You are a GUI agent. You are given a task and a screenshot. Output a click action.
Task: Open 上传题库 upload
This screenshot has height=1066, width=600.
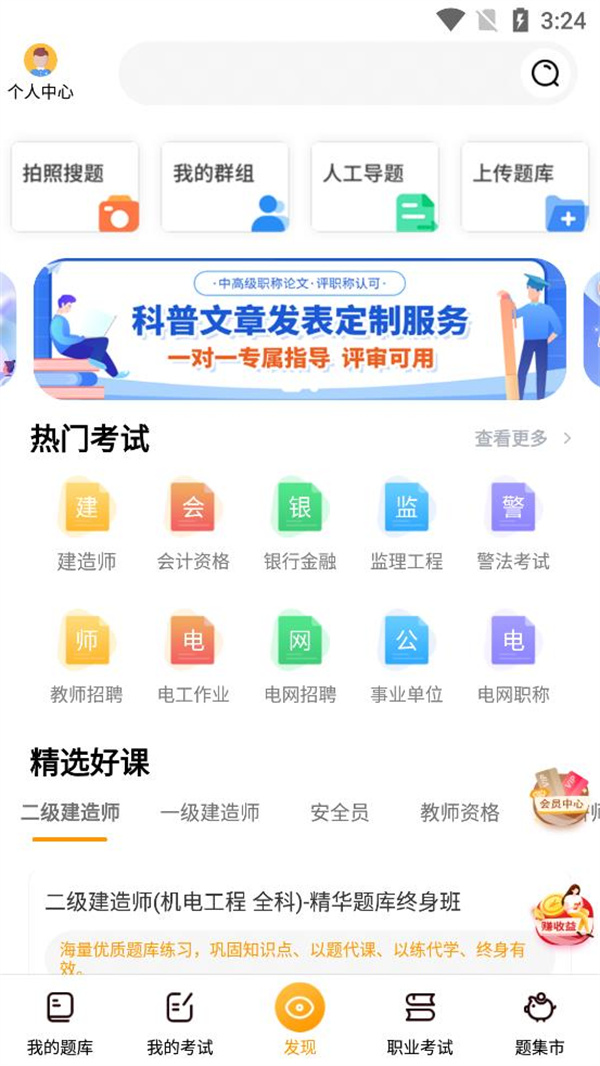coord(525,187)
